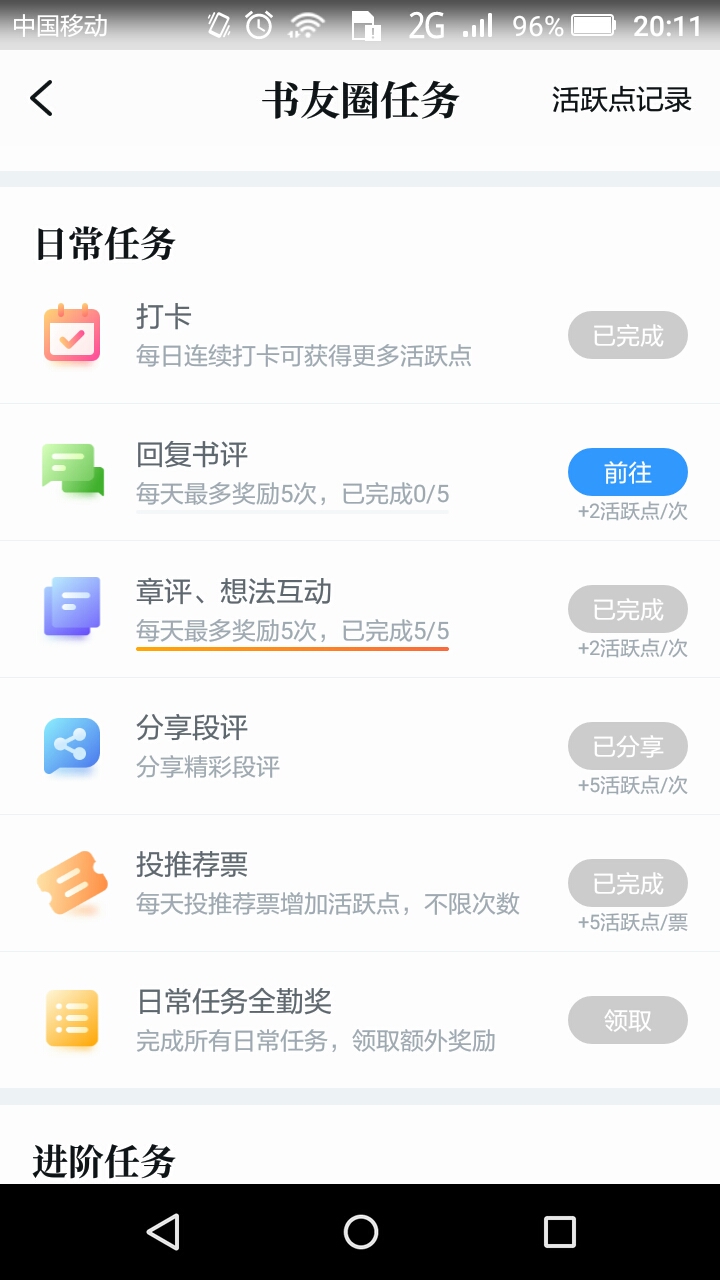The image size is (720, 1280).
Task: Tap 前往 for the 回复书评 task
Action: tap(628, 472)
